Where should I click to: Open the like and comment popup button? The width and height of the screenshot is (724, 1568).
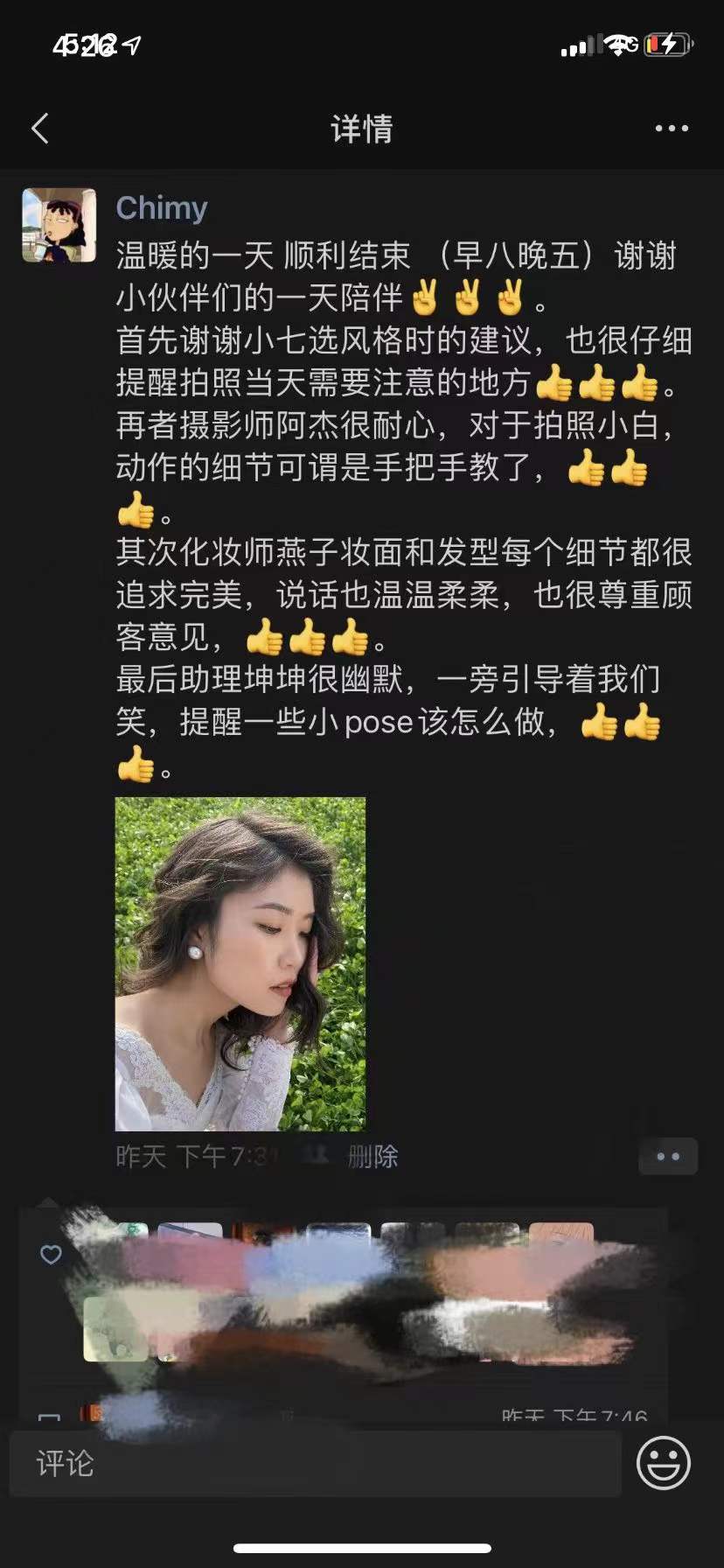coord(668,1157)
